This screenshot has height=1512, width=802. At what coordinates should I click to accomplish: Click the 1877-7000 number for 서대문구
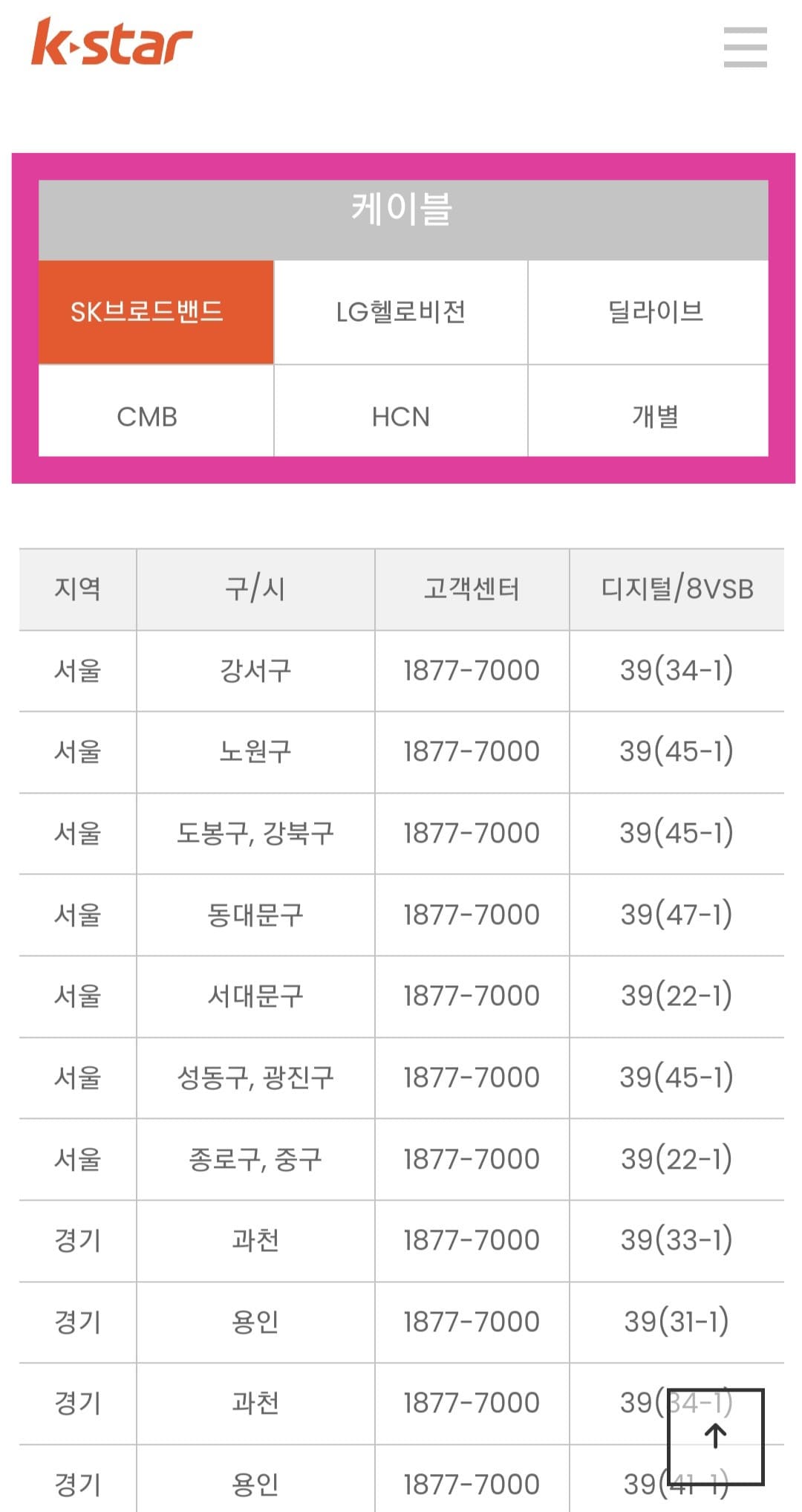(472, 996)
